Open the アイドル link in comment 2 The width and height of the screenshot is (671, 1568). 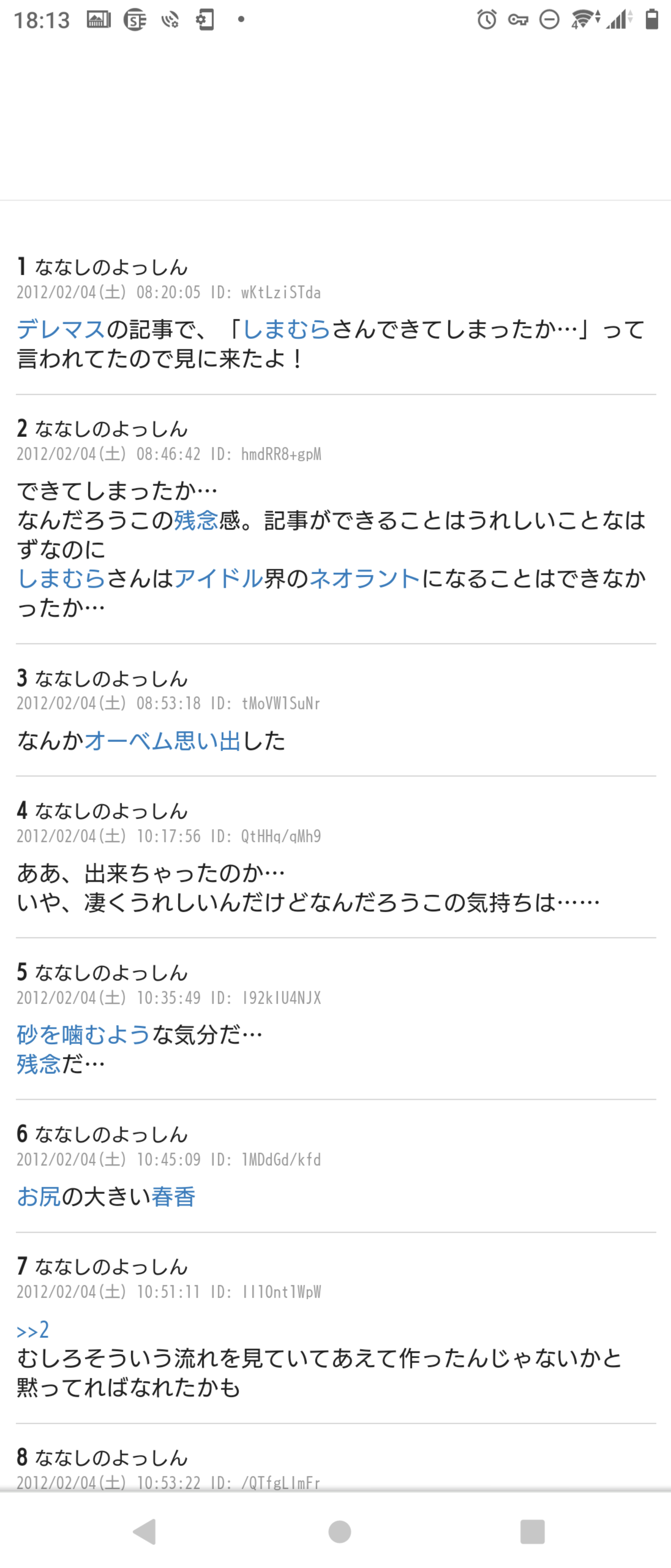(218, 578)
